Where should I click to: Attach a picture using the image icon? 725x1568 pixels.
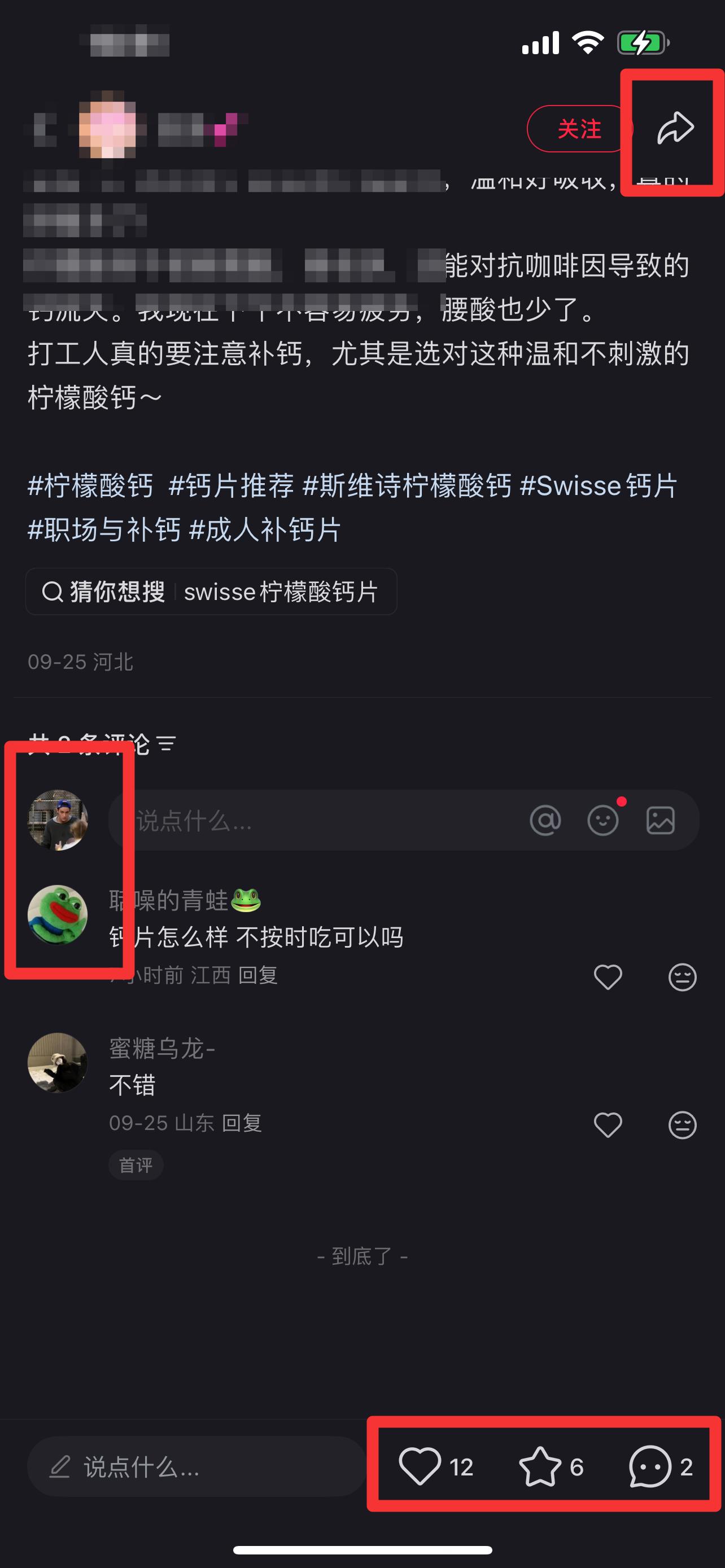661,821
